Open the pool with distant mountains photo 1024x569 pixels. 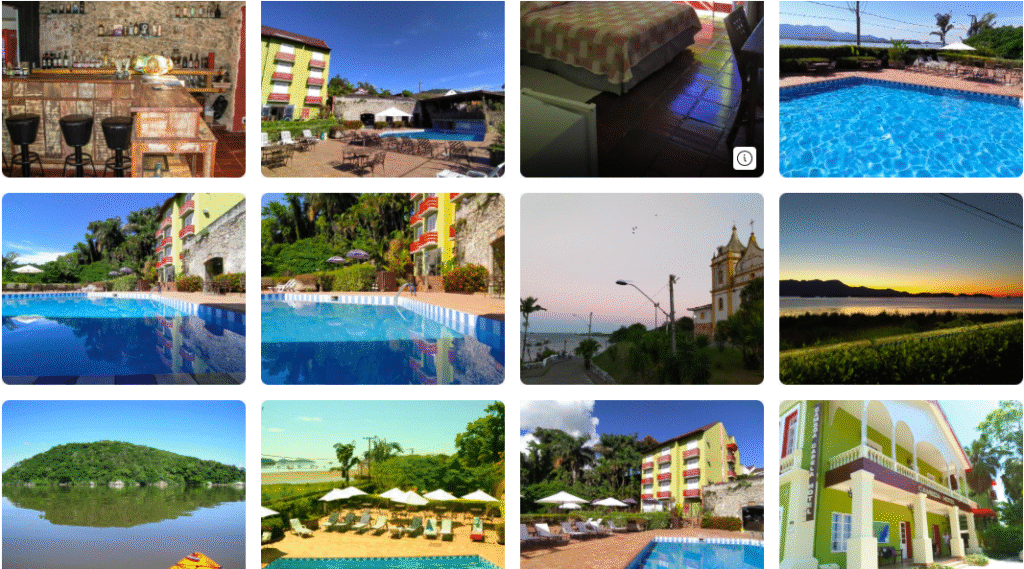900,89
